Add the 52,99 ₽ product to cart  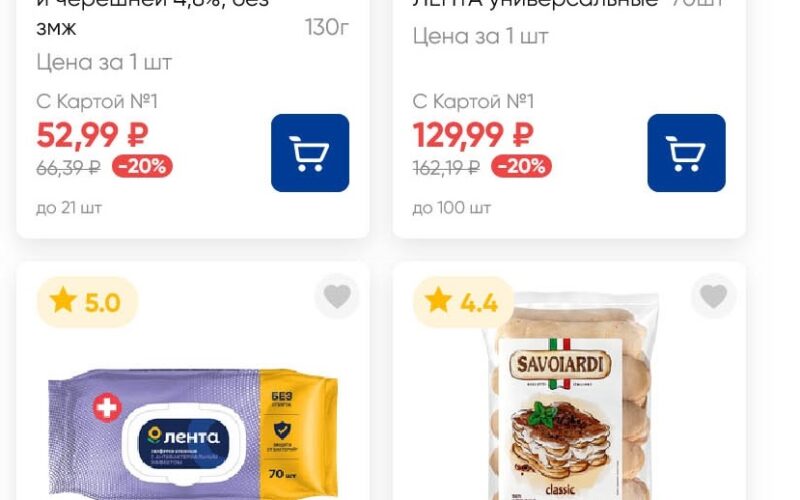click(x=310, y=153)
